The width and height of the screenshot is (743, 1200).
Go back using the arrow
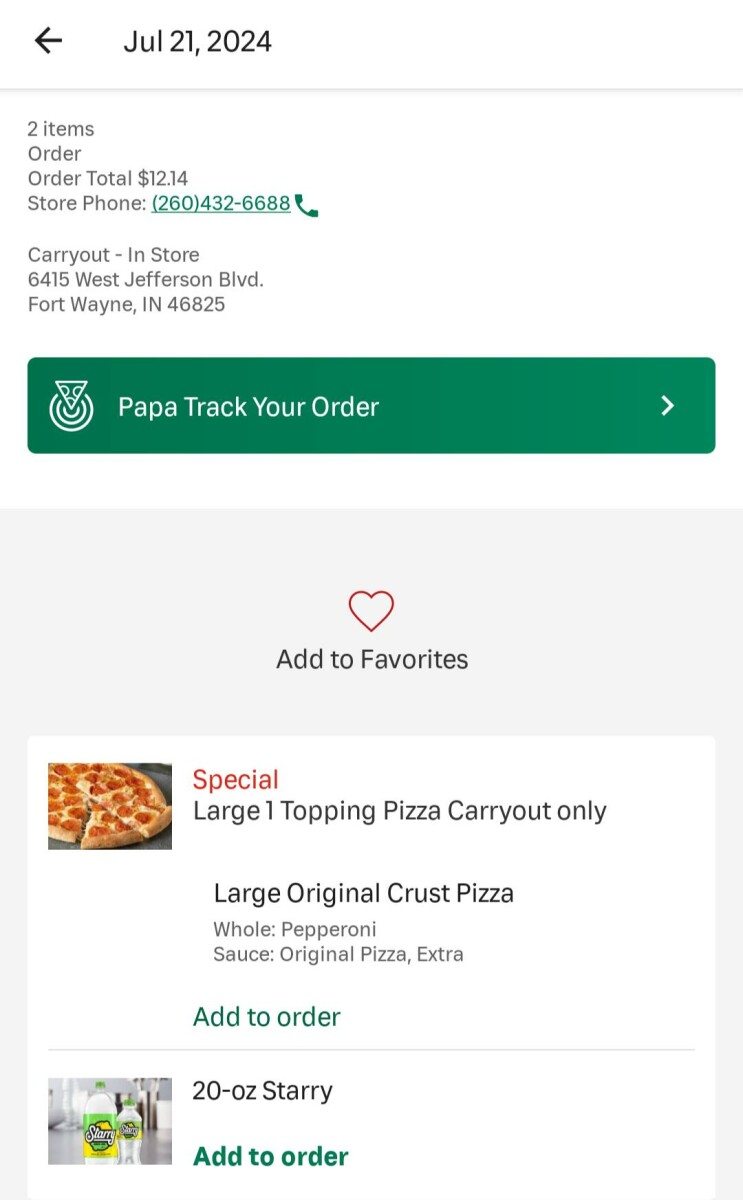tap(48, 41)
